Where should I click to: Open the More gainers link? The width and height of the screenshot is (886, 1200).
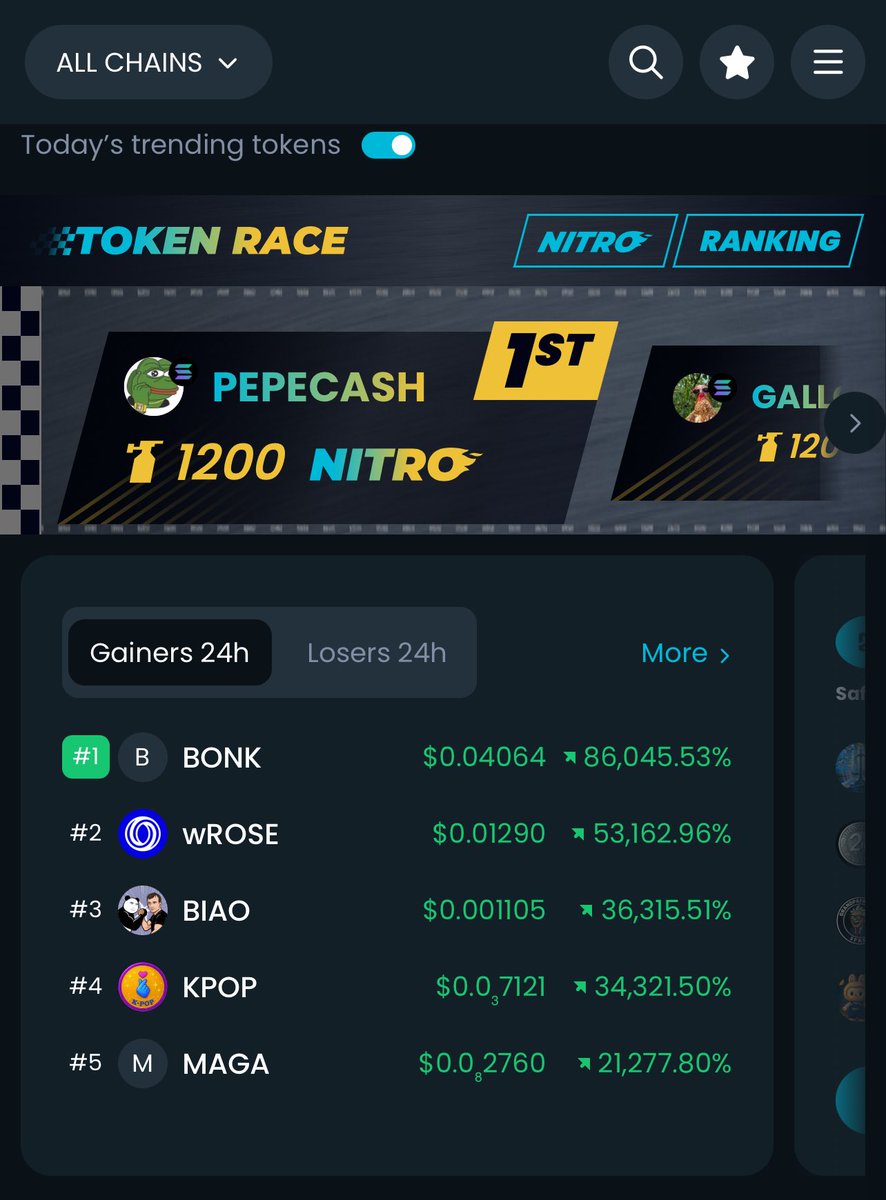pos(685,653)
